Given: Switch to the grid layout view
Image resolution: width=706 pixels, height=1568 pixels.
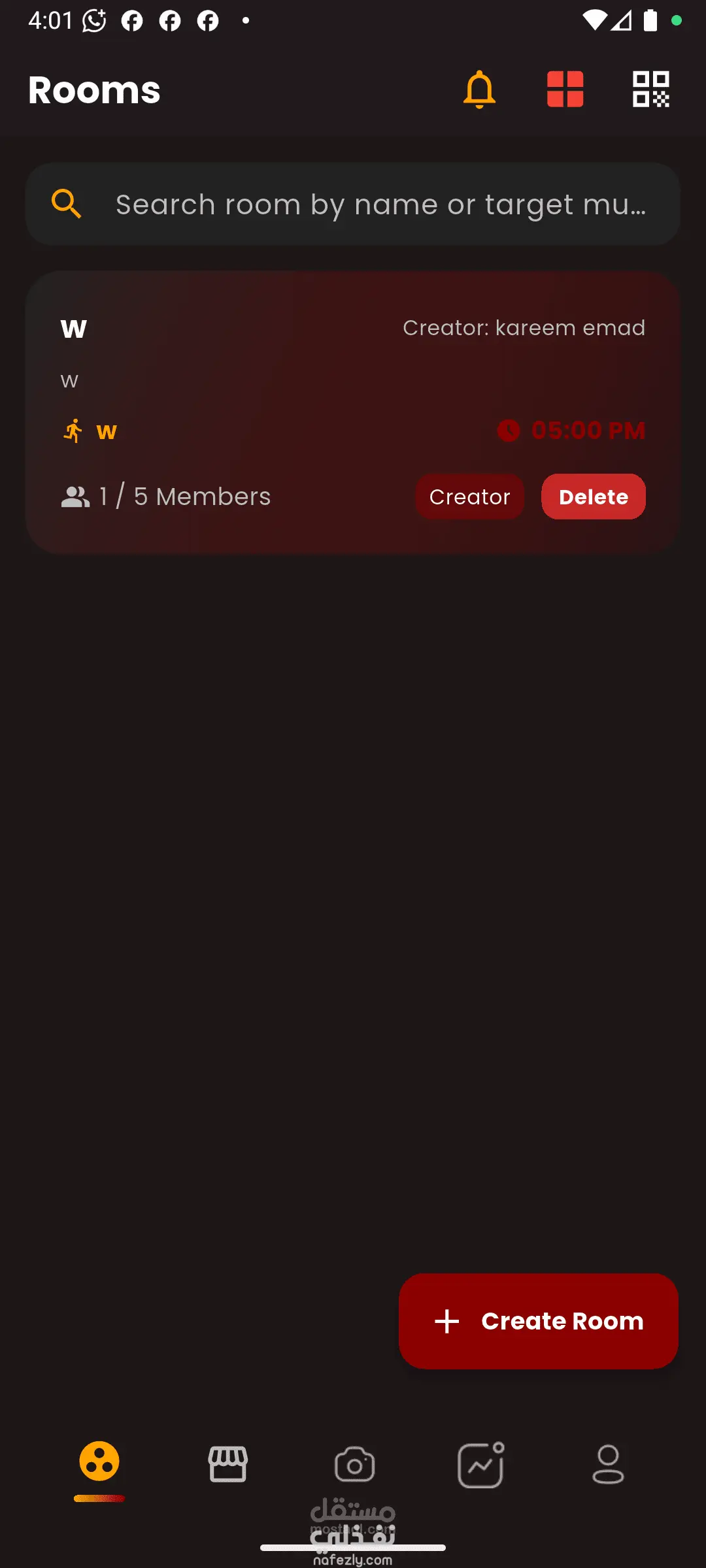Looking at the screenshot, I should (565, 89).
